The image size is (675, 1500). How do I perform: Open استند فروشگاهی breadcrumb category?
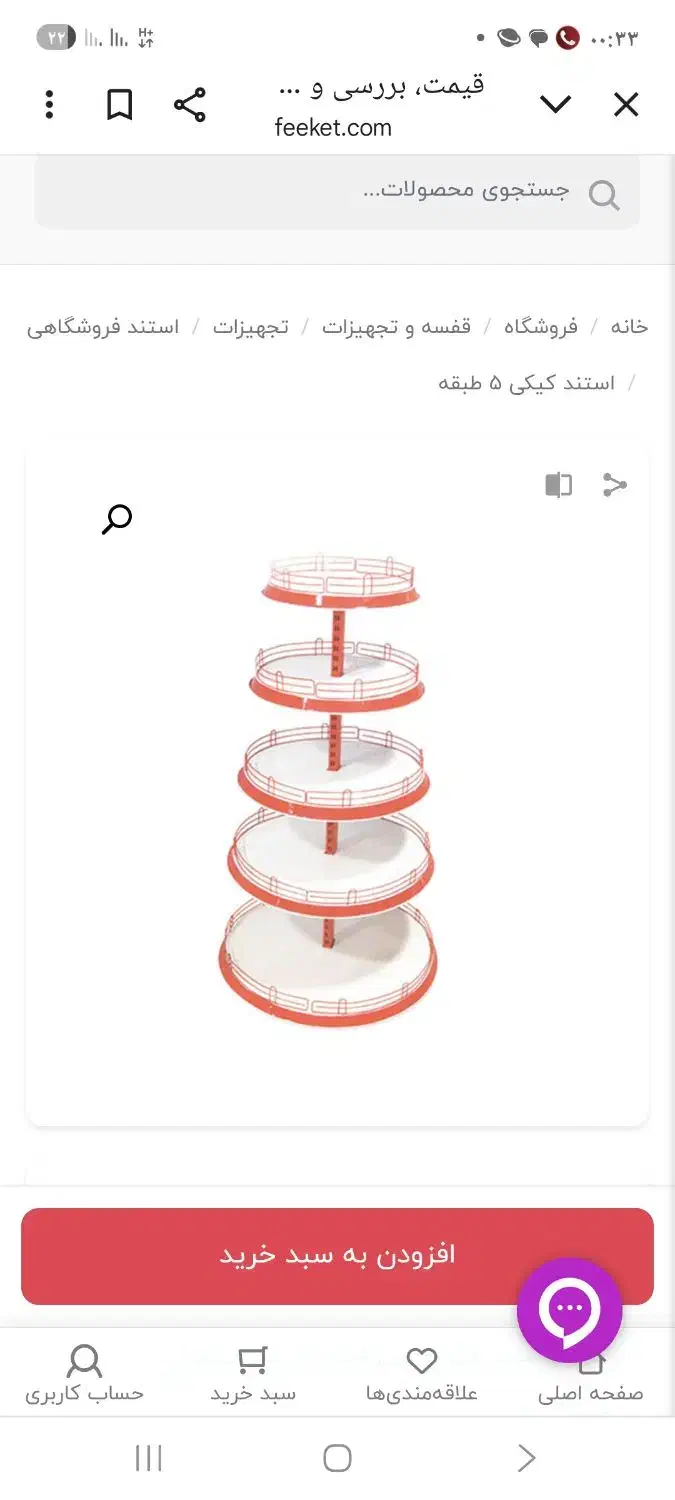(103, 327)
